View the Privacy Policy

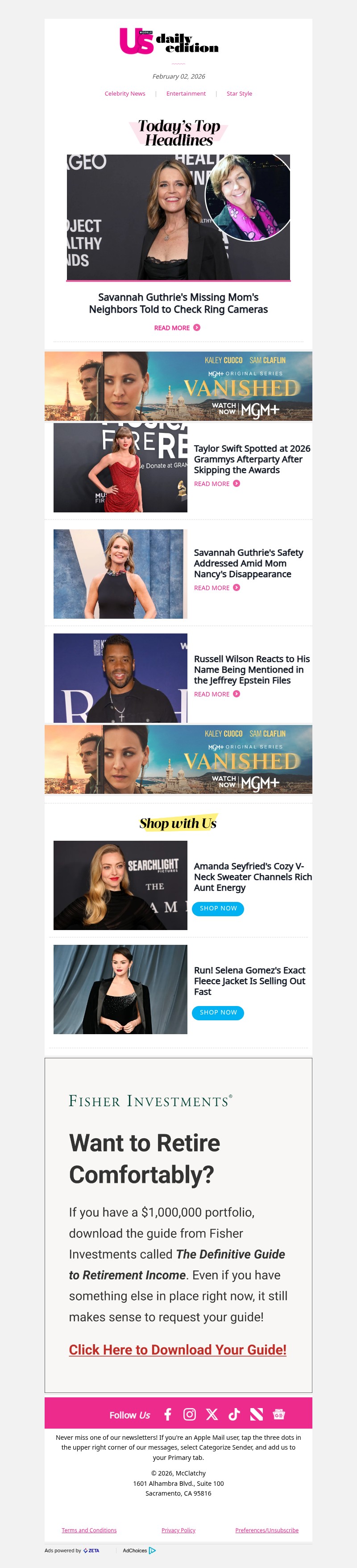pos(178,1530)
